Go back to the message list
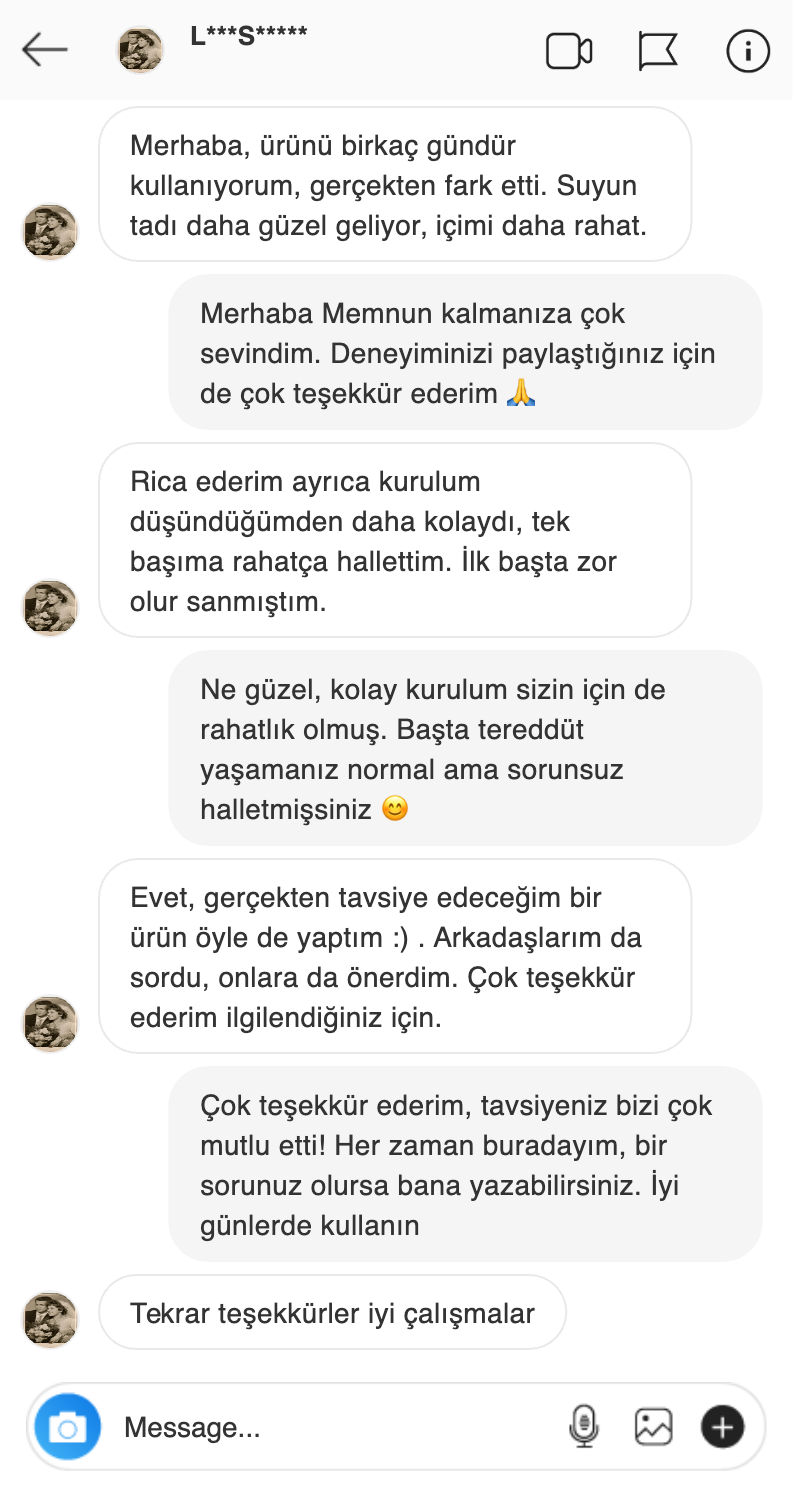The width and height of the screenshot is (794, 1498). [x=45, y=49]
